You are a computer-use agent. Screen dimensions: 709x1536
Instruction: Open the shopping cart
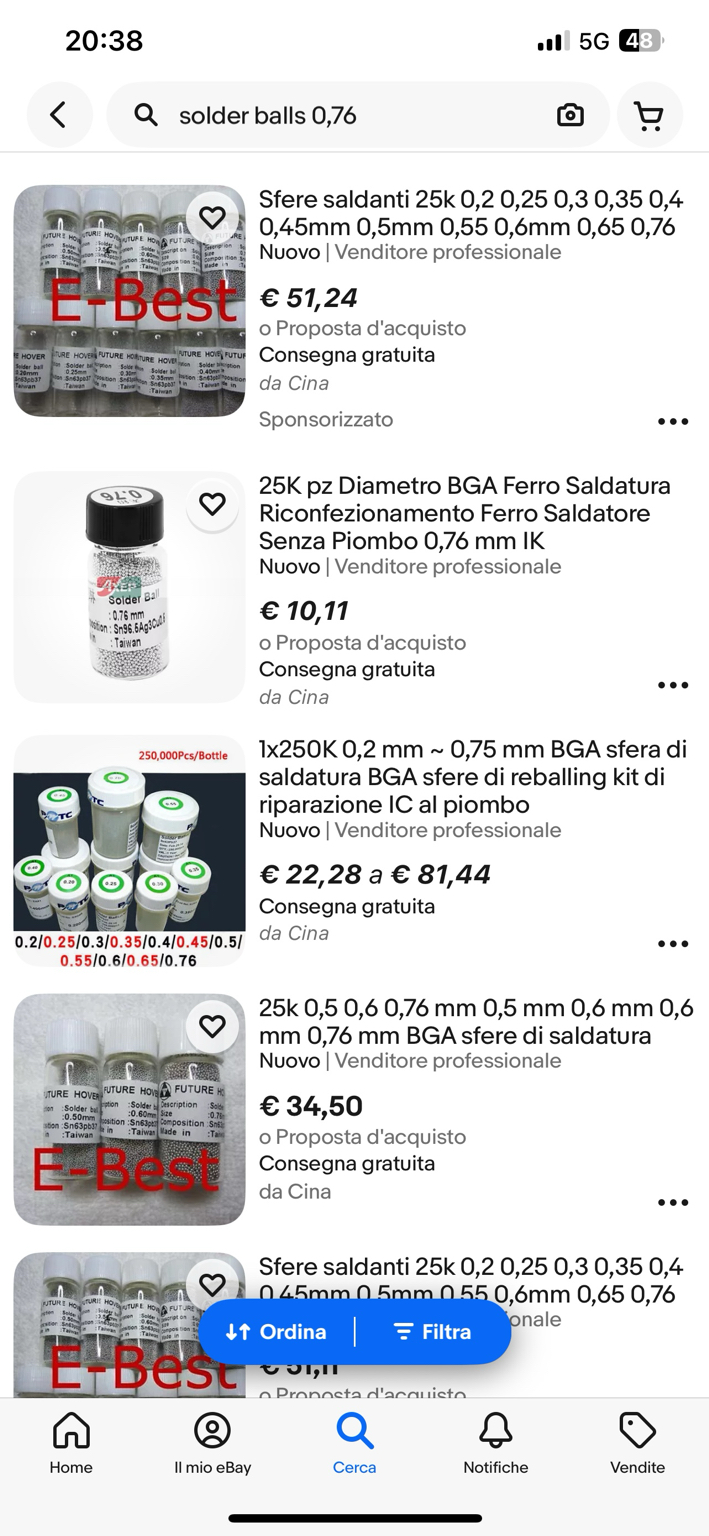point(650,116)
